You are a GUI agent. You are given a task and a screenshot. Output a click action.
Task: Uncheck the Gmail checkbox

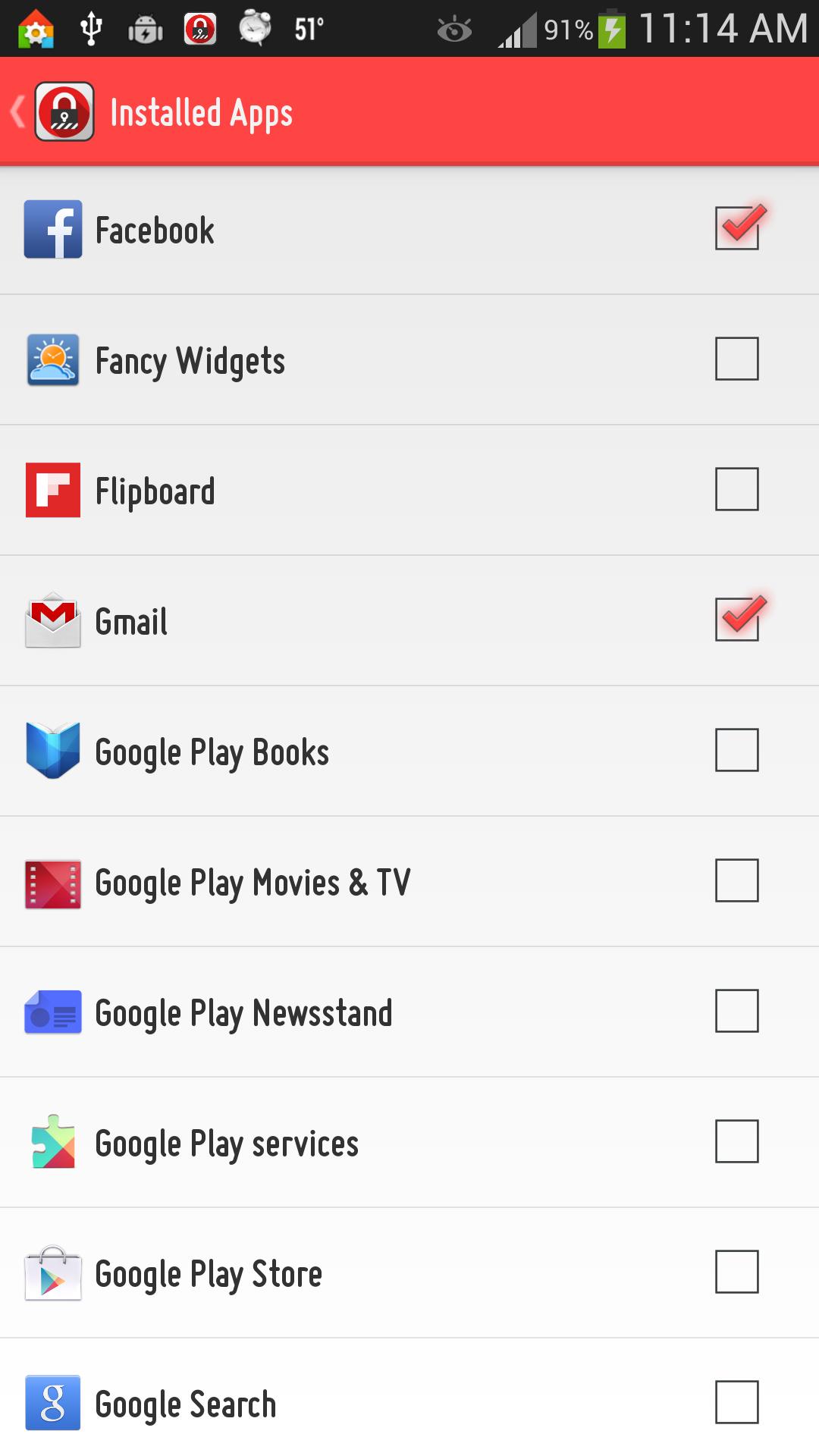(737, 619)
